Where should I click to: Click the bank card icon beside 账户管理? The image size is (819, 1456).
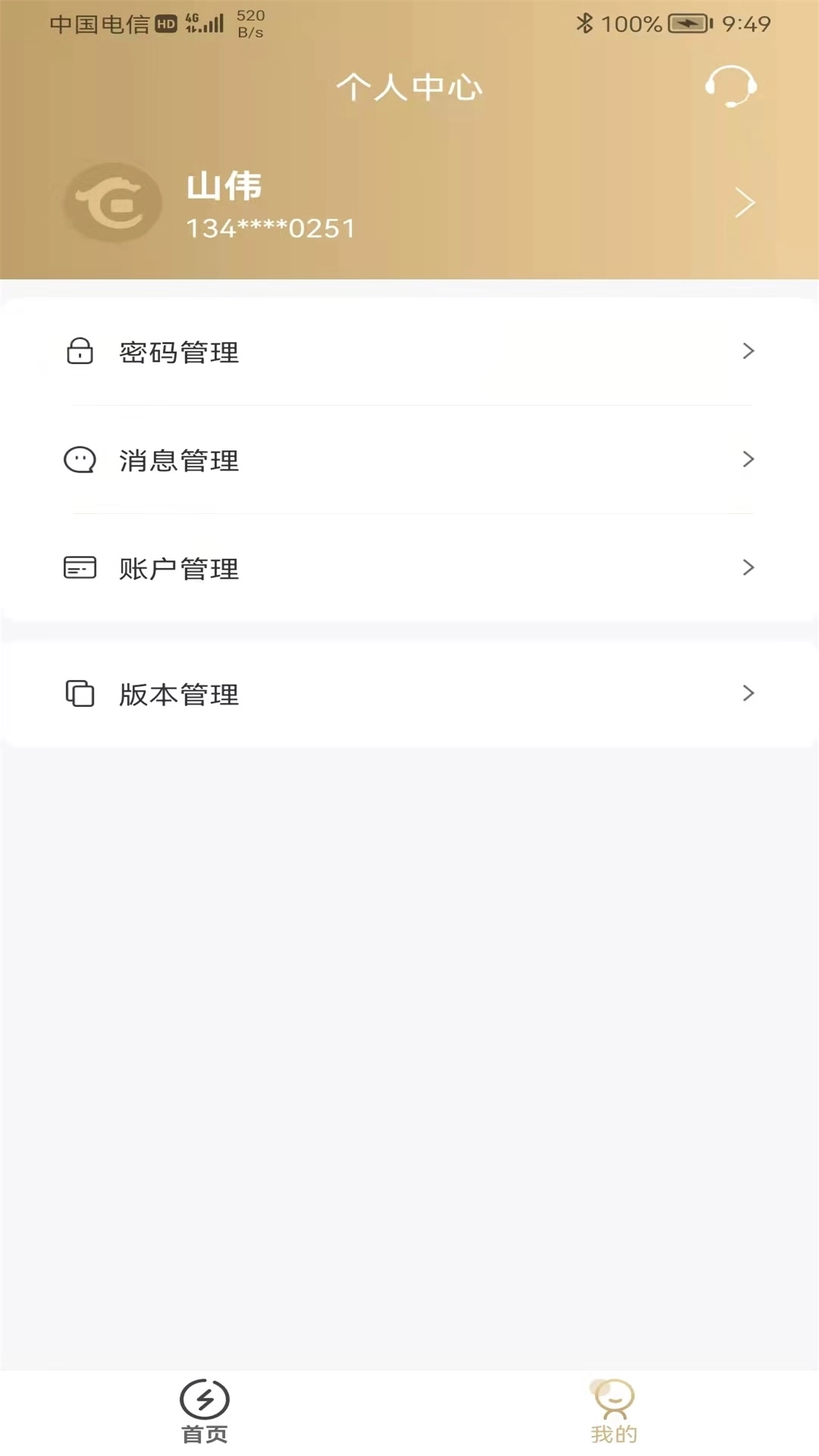(81, 567)
